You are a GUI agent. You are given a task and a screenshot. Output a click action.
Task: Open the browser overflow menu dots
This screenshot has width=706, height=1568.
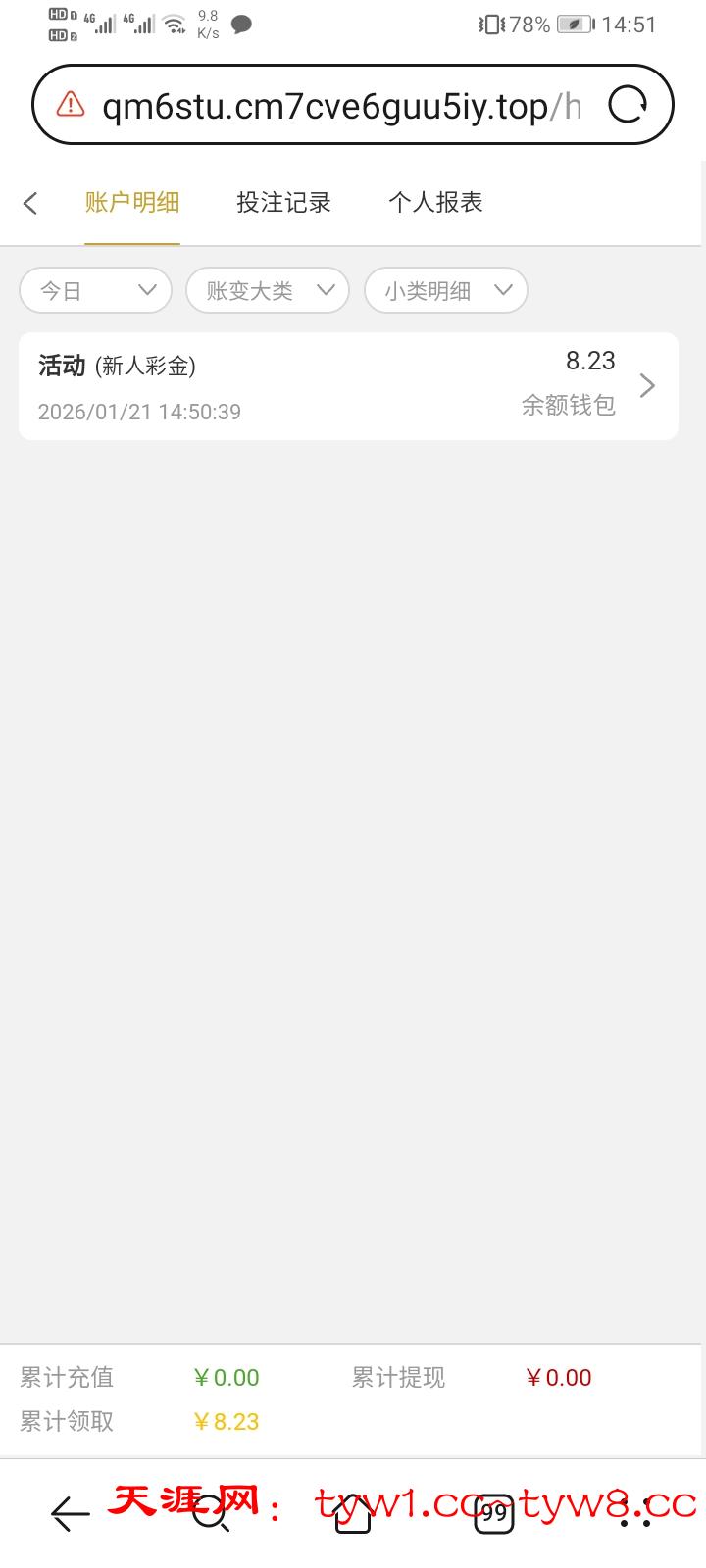[x=635, y=1514]
